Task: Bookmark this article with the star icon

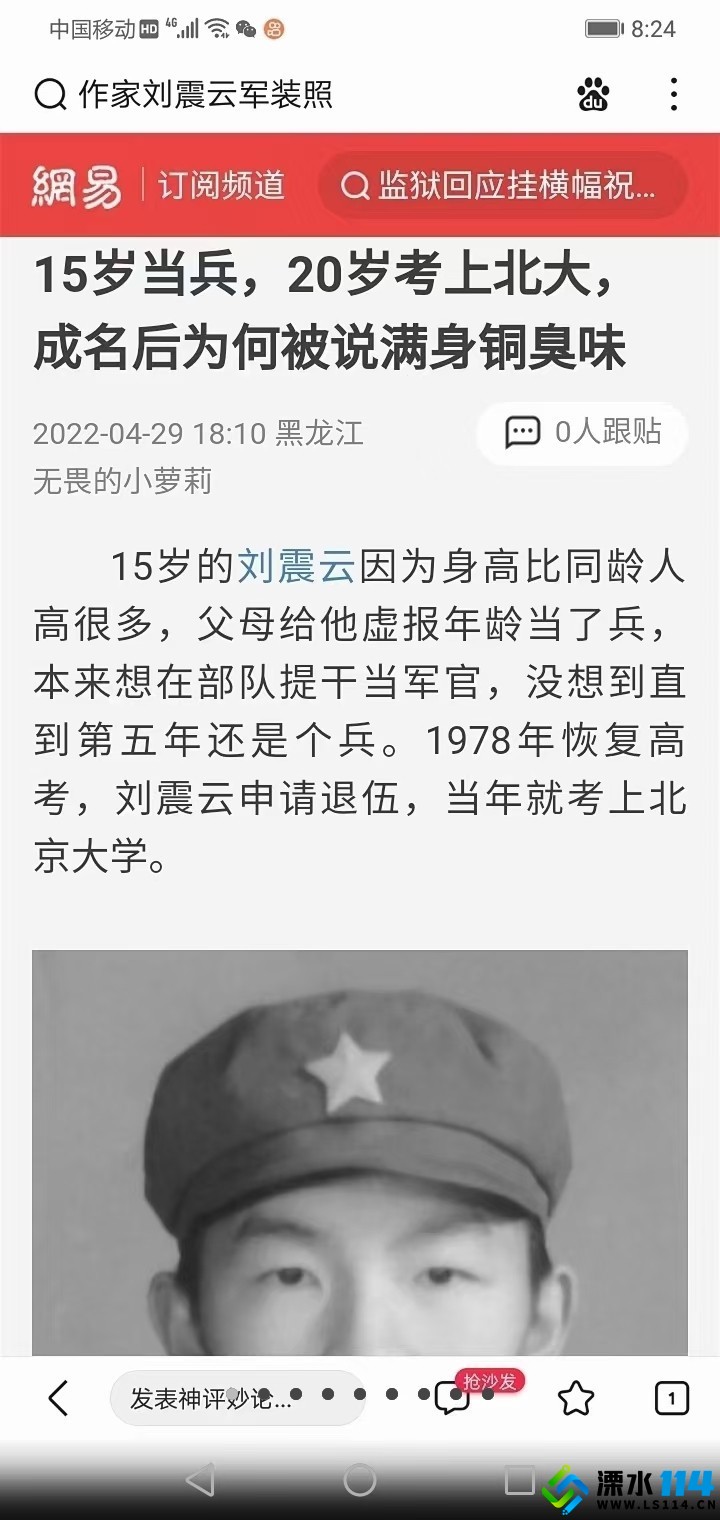Action: [576, 1398]
